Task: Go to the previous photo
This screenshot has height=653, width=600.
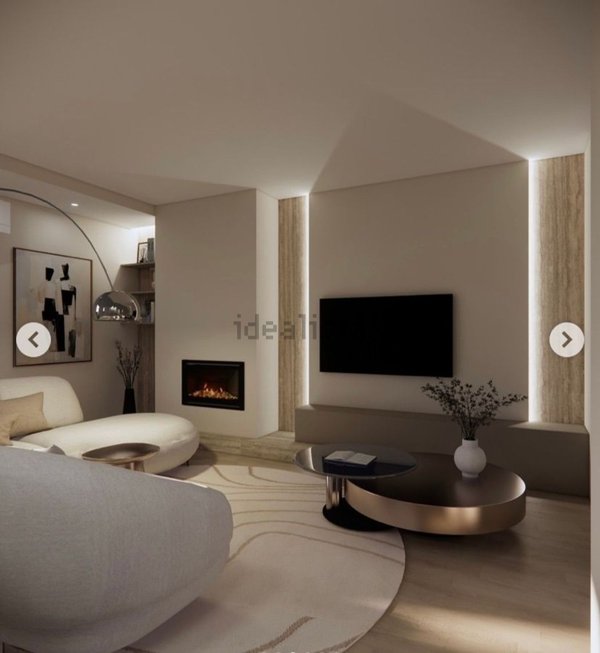Action: (x=33, y=340)
